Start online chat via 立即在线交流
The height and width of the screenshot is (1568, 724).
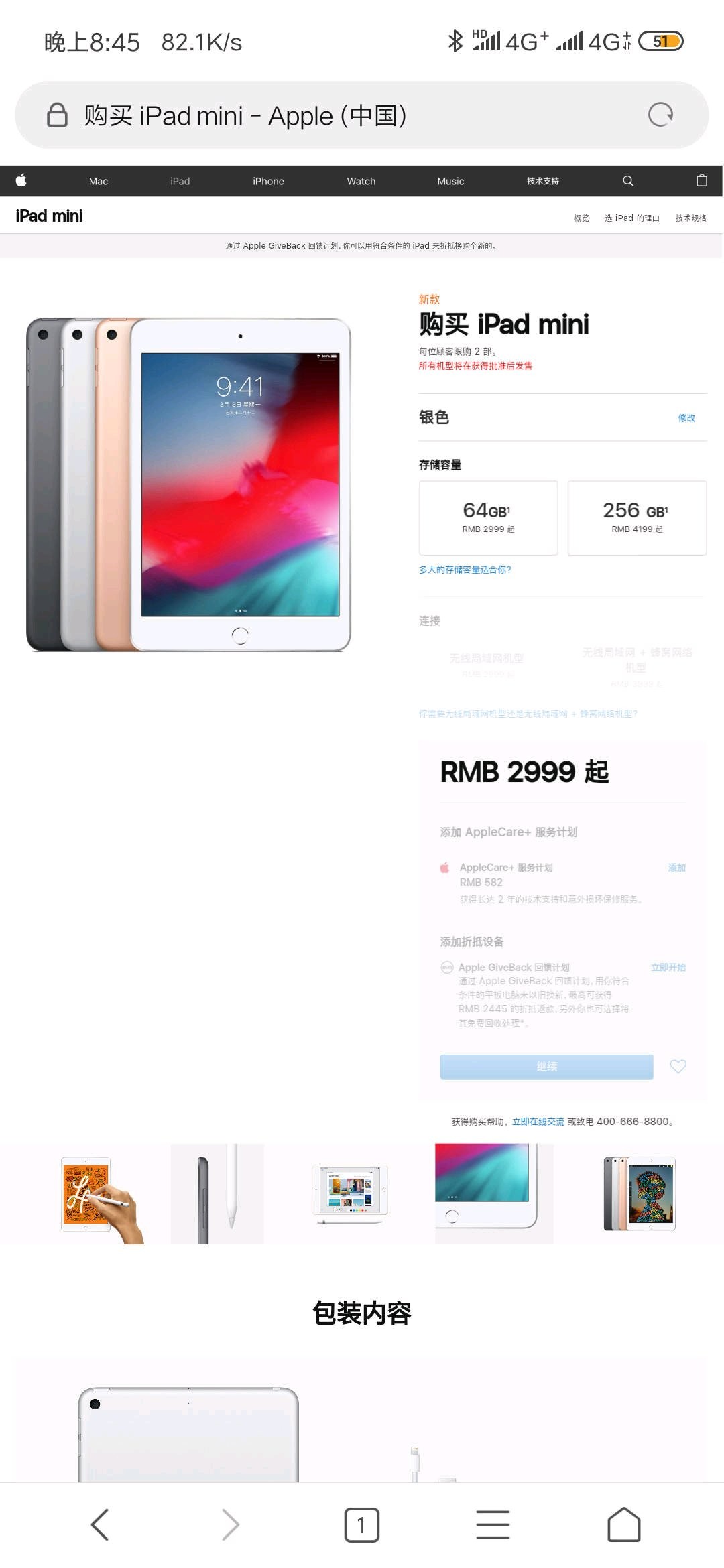[538, 1121]
